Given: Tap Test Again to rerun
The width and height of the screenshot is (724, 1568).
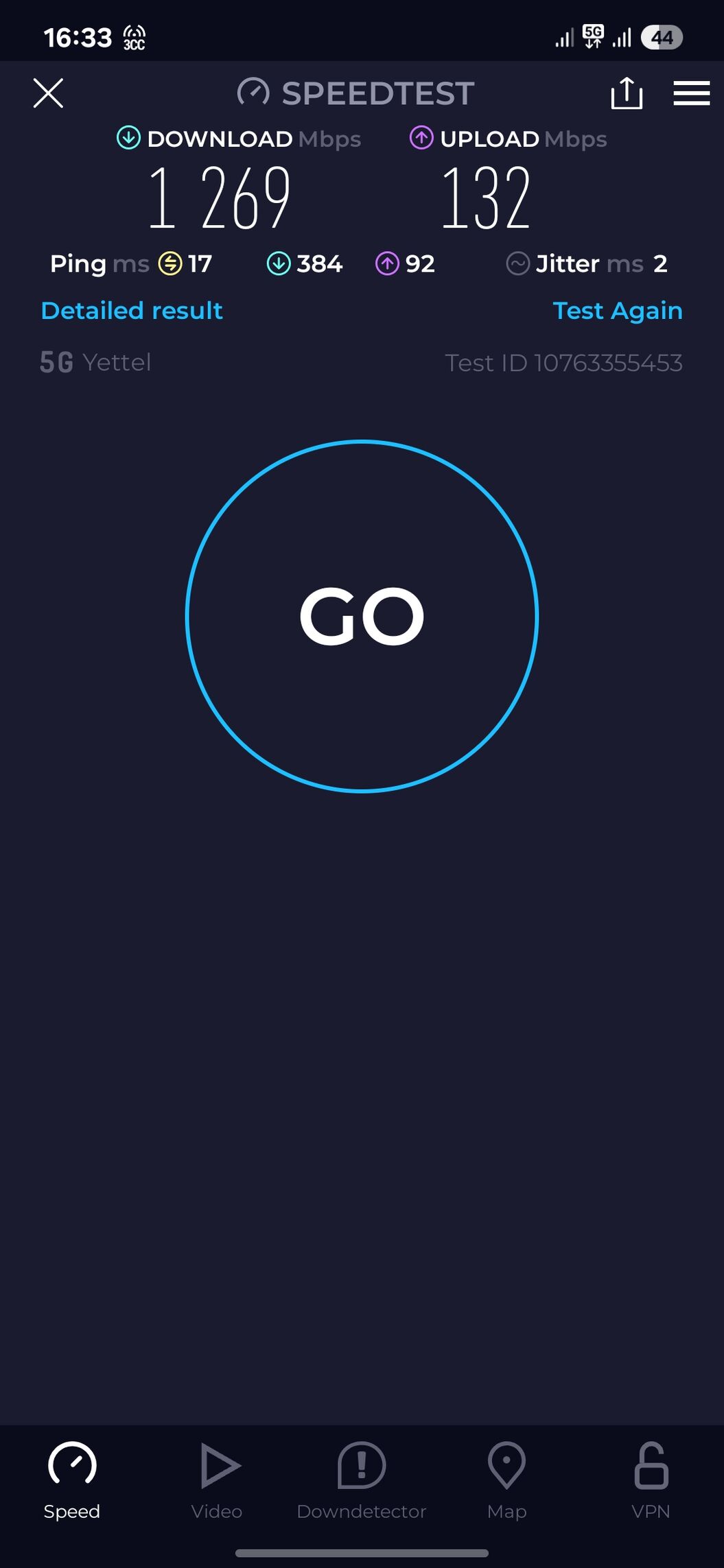Looking at the screenshot, I should click(x=618, y=311).
